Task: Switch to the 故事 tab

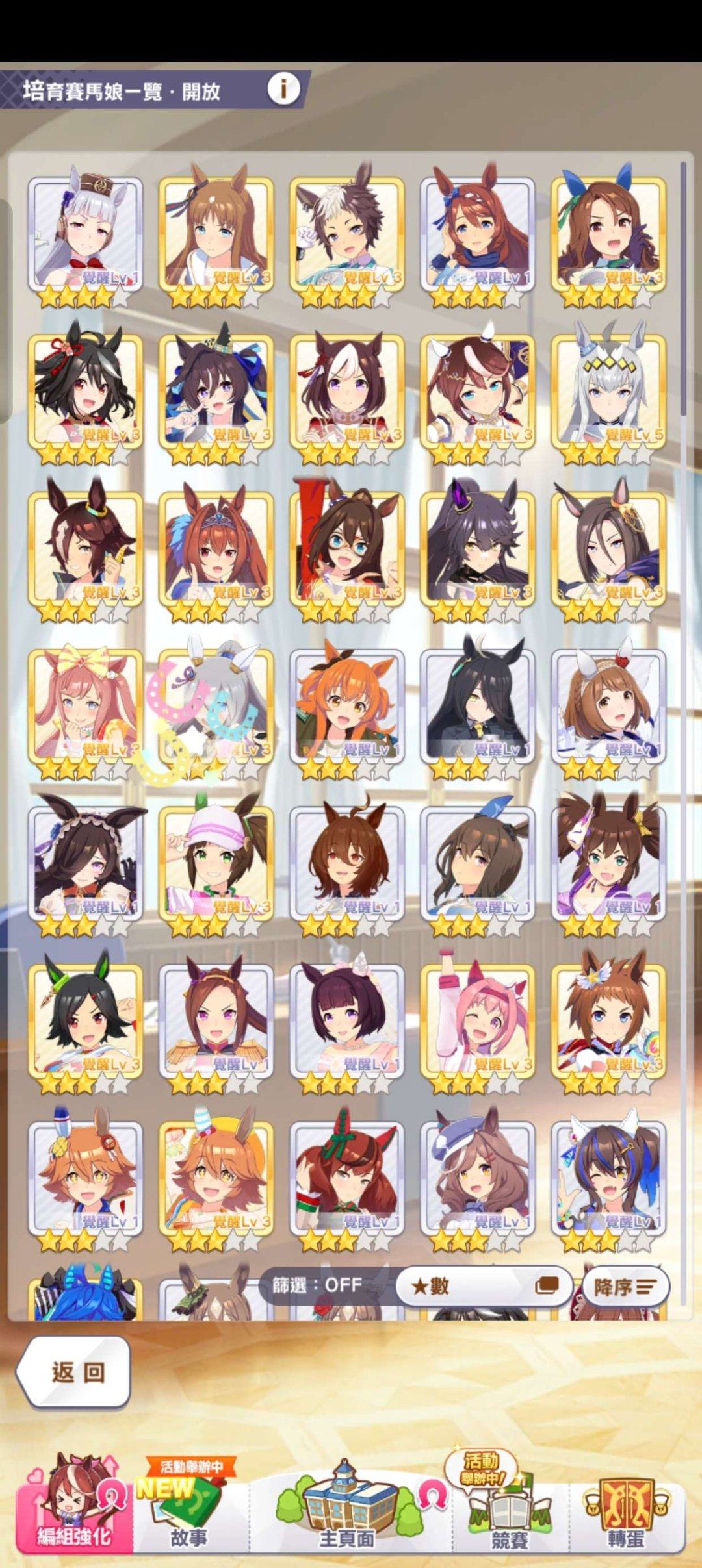Action: click(x=190, y=1512)
